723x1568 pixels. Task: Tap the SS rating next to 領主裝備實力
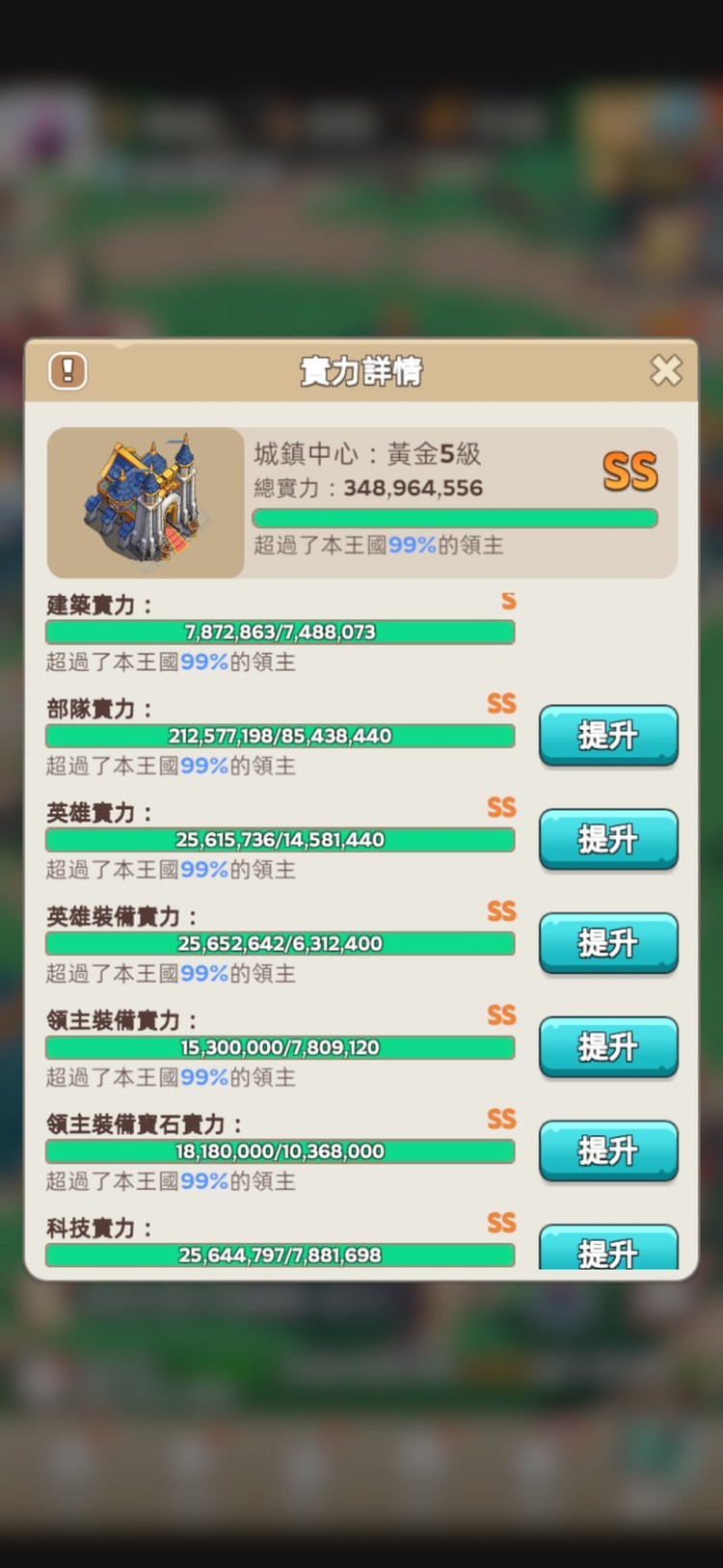pos(500,1015)
